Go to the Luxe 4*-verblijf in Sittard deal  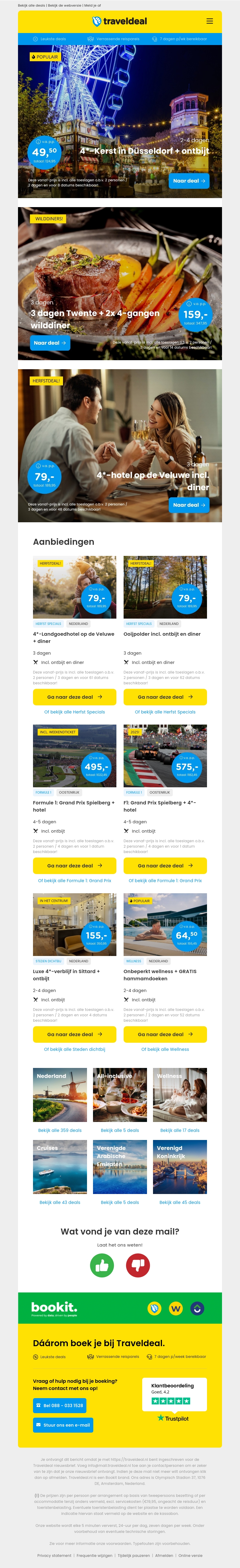[x=74, y=1034]
